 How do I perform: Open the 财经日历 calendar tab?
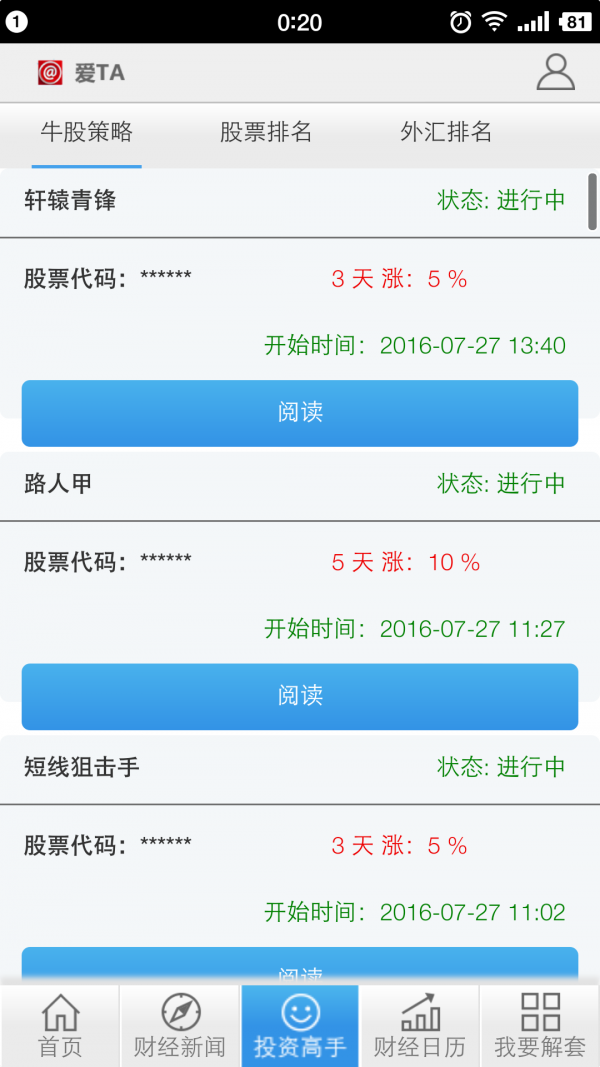point(420,1026)
